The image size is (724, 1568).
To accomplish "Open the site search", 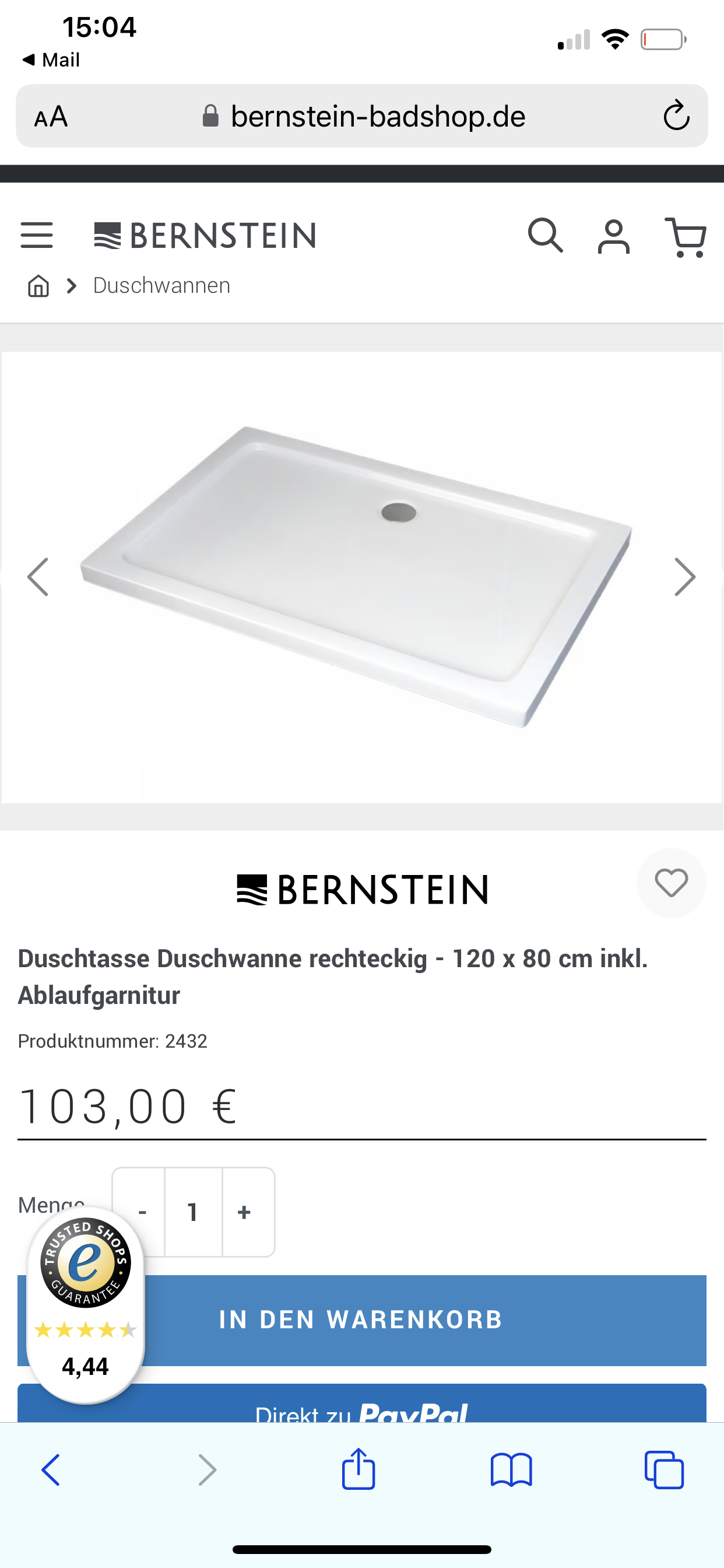I will click(545, 236).
